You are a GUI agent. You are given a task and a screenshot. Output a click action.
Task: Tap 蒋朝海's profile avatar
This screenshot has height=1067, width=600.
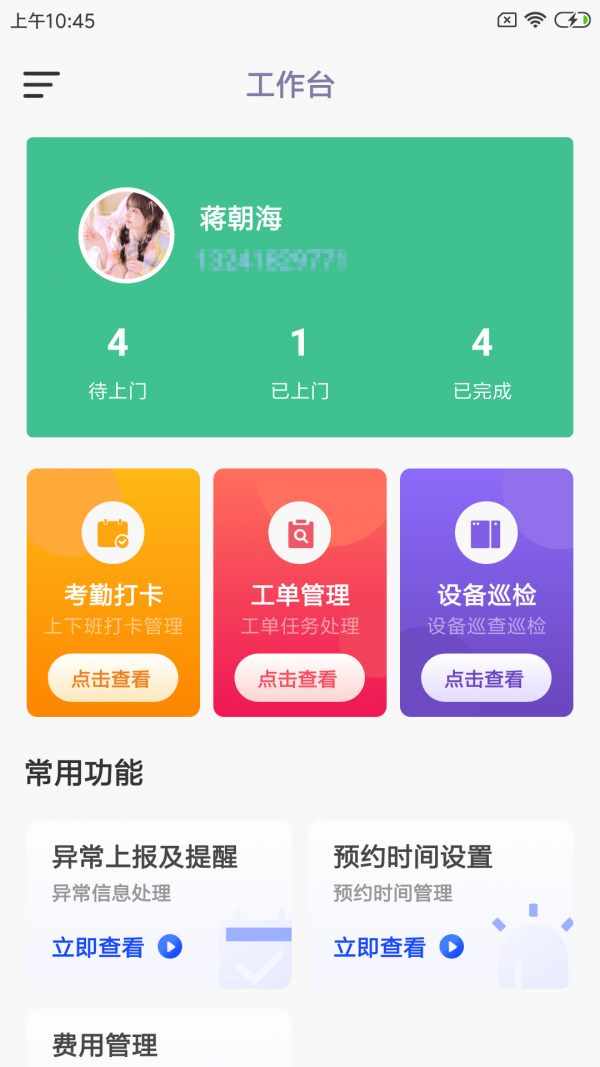(126, 236)
